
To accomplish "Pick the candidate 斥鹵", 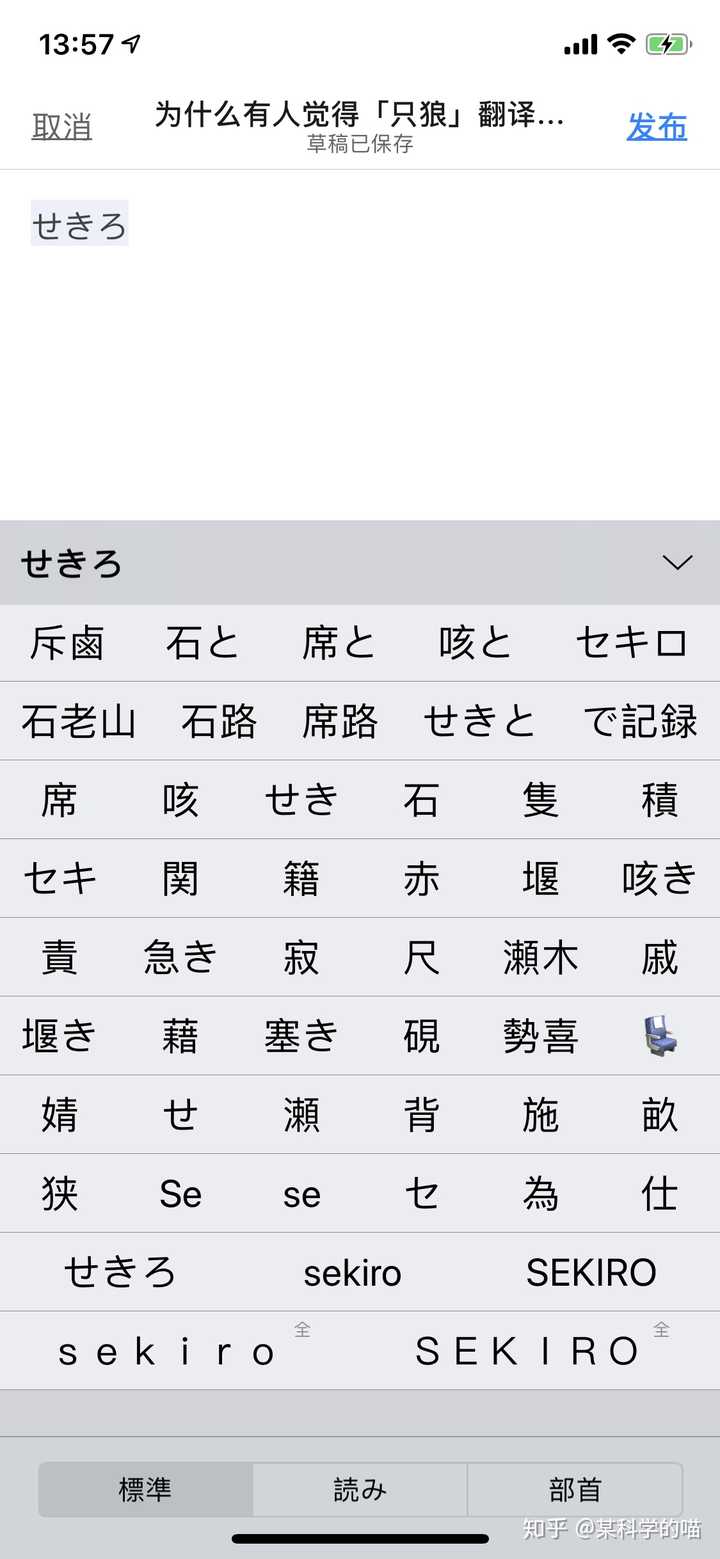I will (x=67, y=642).
